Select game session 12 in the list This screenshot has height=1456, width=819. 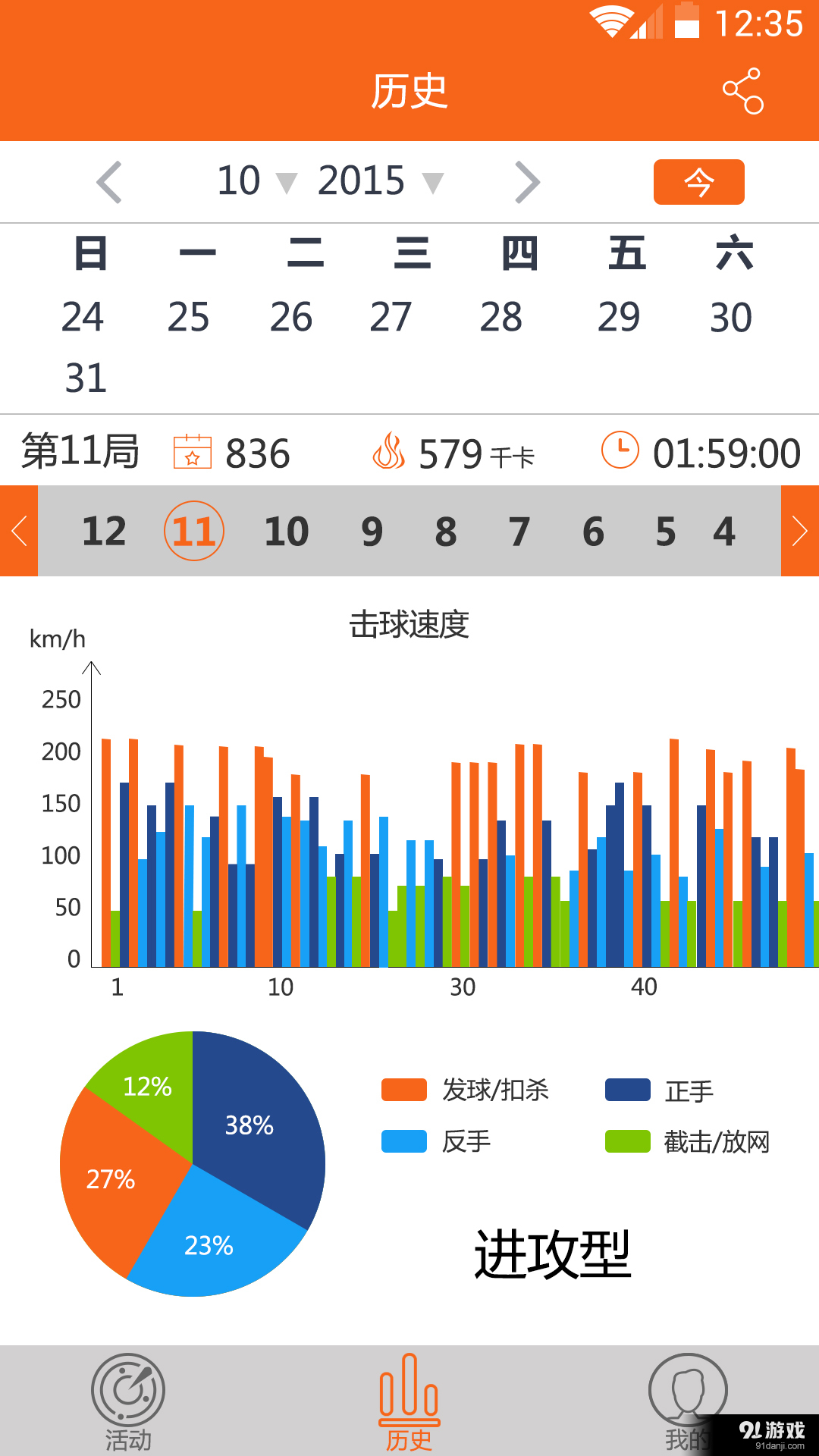click(105, 532)
